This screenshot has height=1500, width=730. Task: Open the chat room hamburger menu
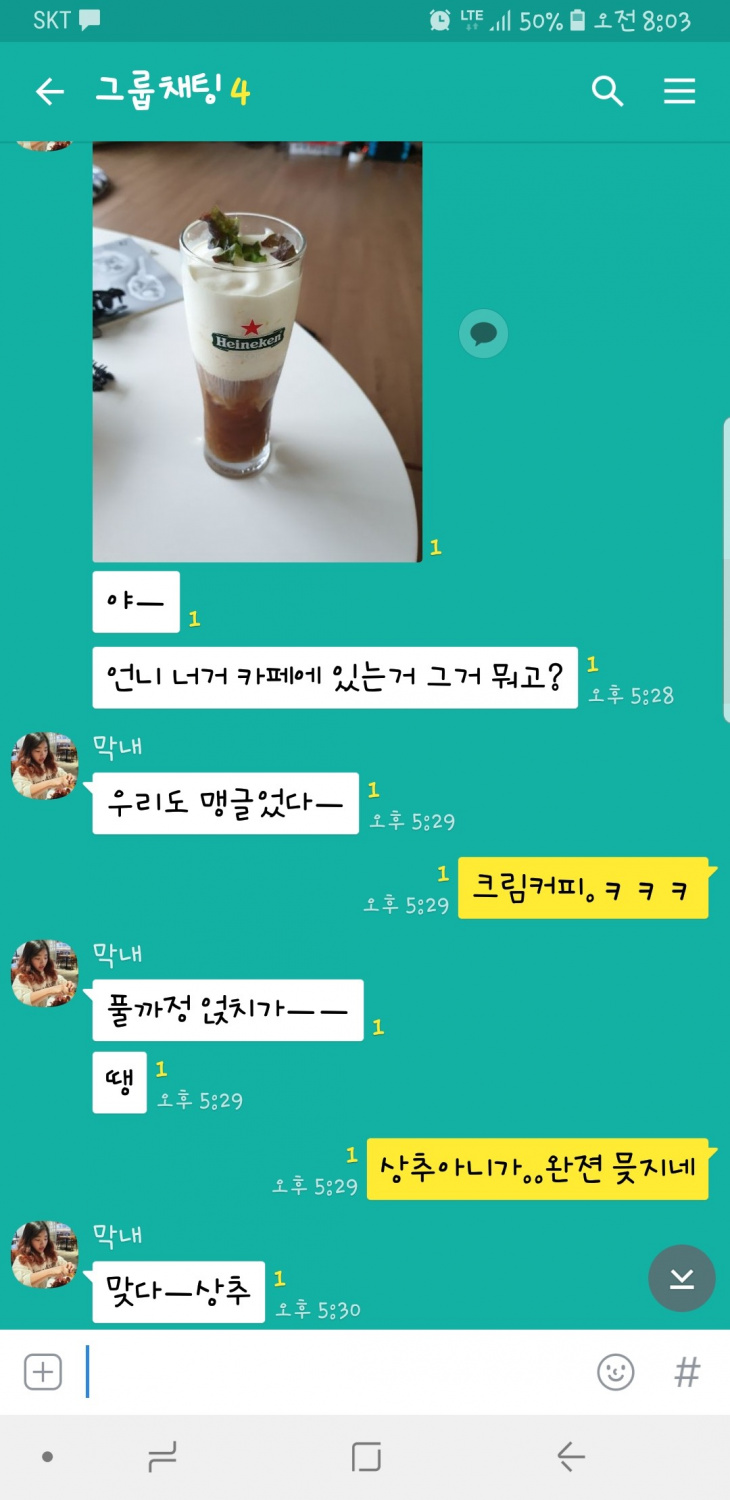click(679, 92)
